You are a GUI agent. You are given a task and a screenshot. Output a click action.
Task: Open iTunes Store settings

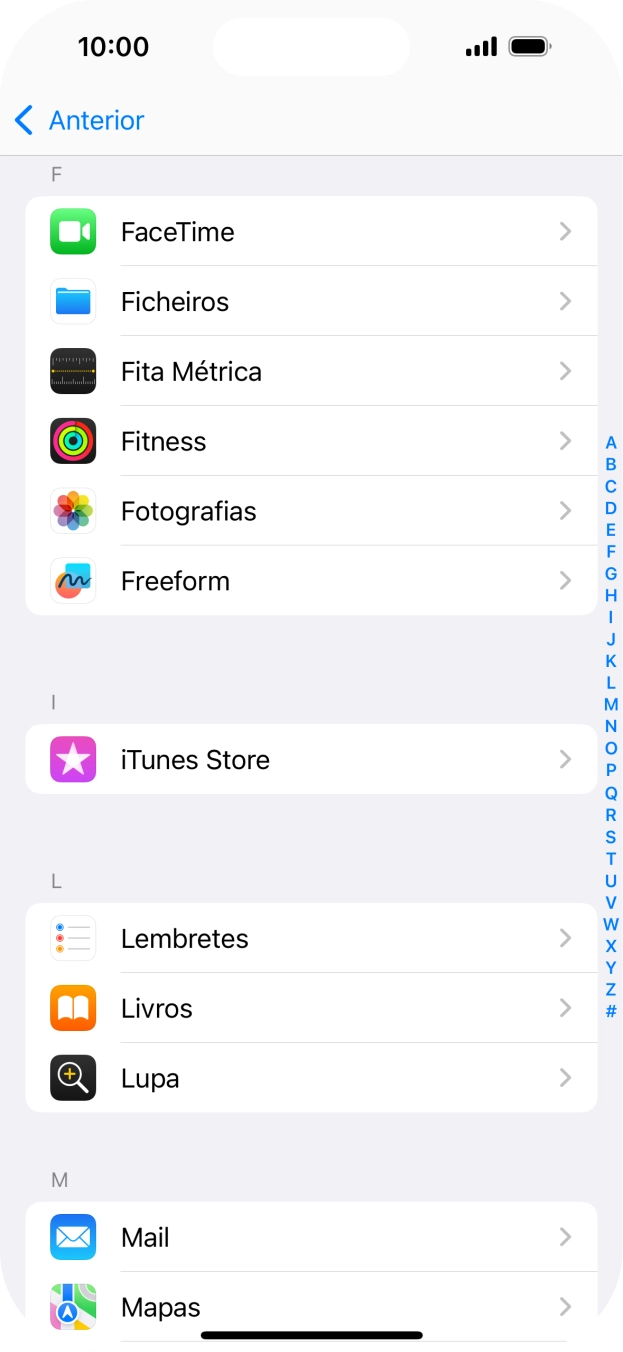pyautogui.click(x=311, y=760)
